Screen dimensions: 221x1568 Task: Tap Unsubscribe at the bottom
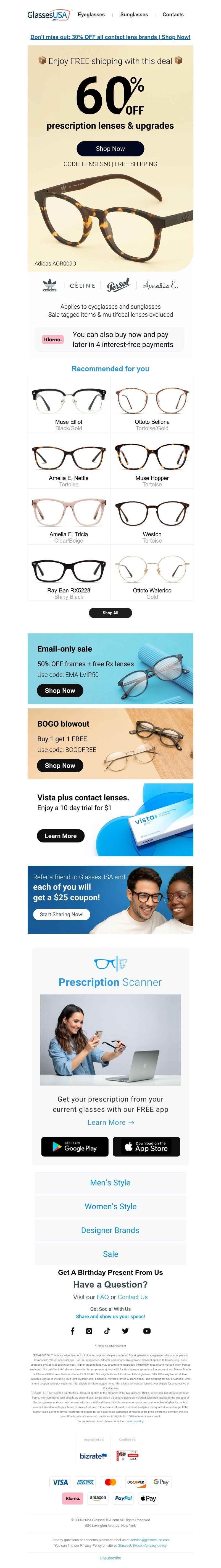tap(110, 1558)
